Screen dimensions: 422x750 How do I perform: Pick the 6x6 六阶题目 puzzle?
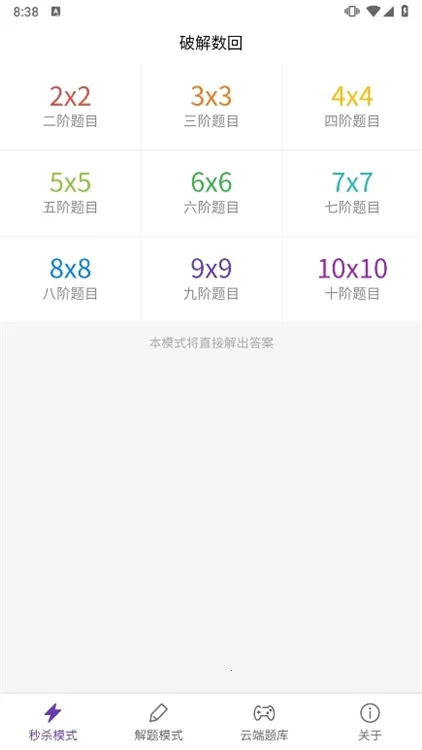(211, 193)
